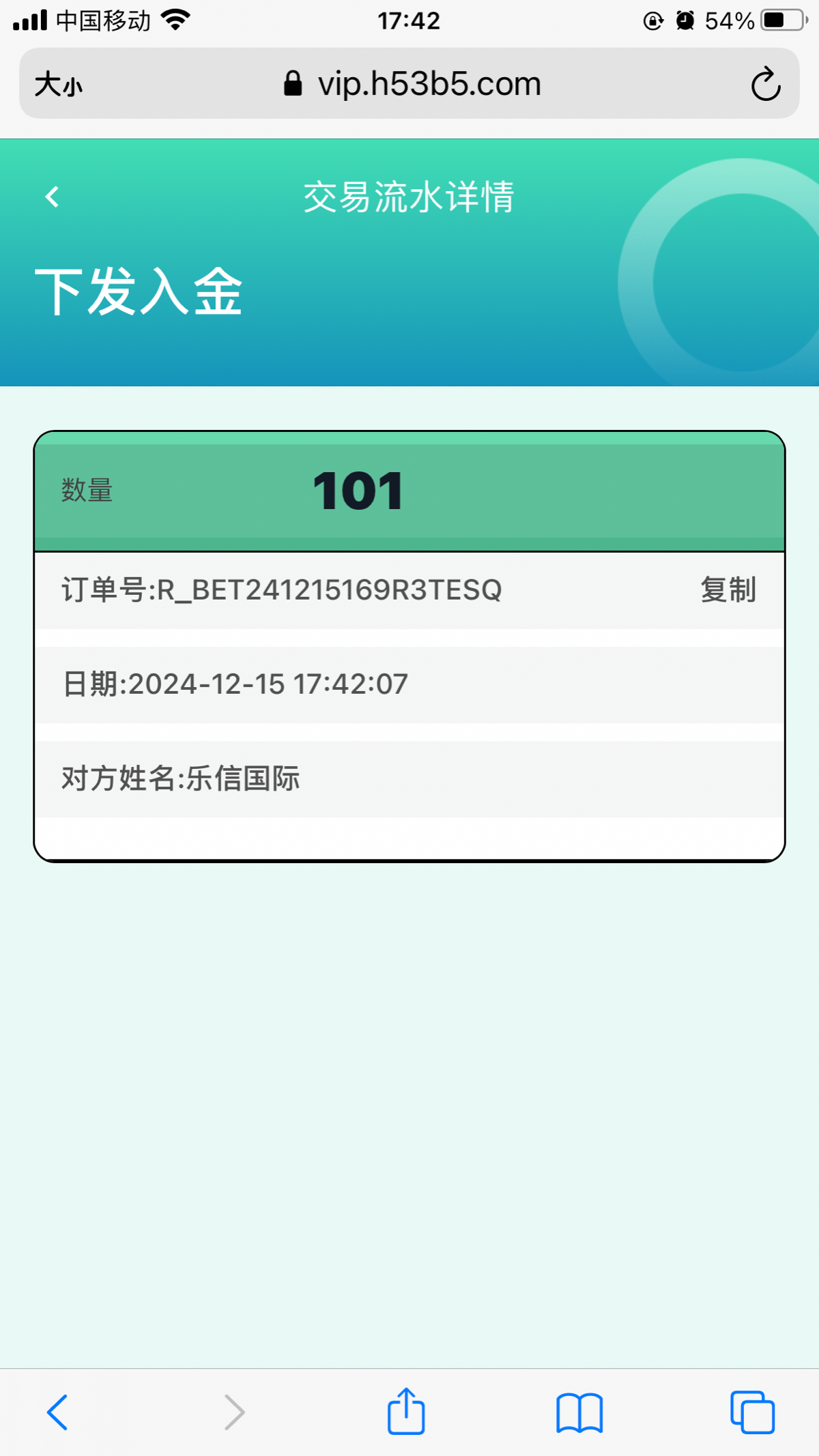Go back from the 交易流水详情 page
This screenshot has height=1456, width=819.
[52, 197]
